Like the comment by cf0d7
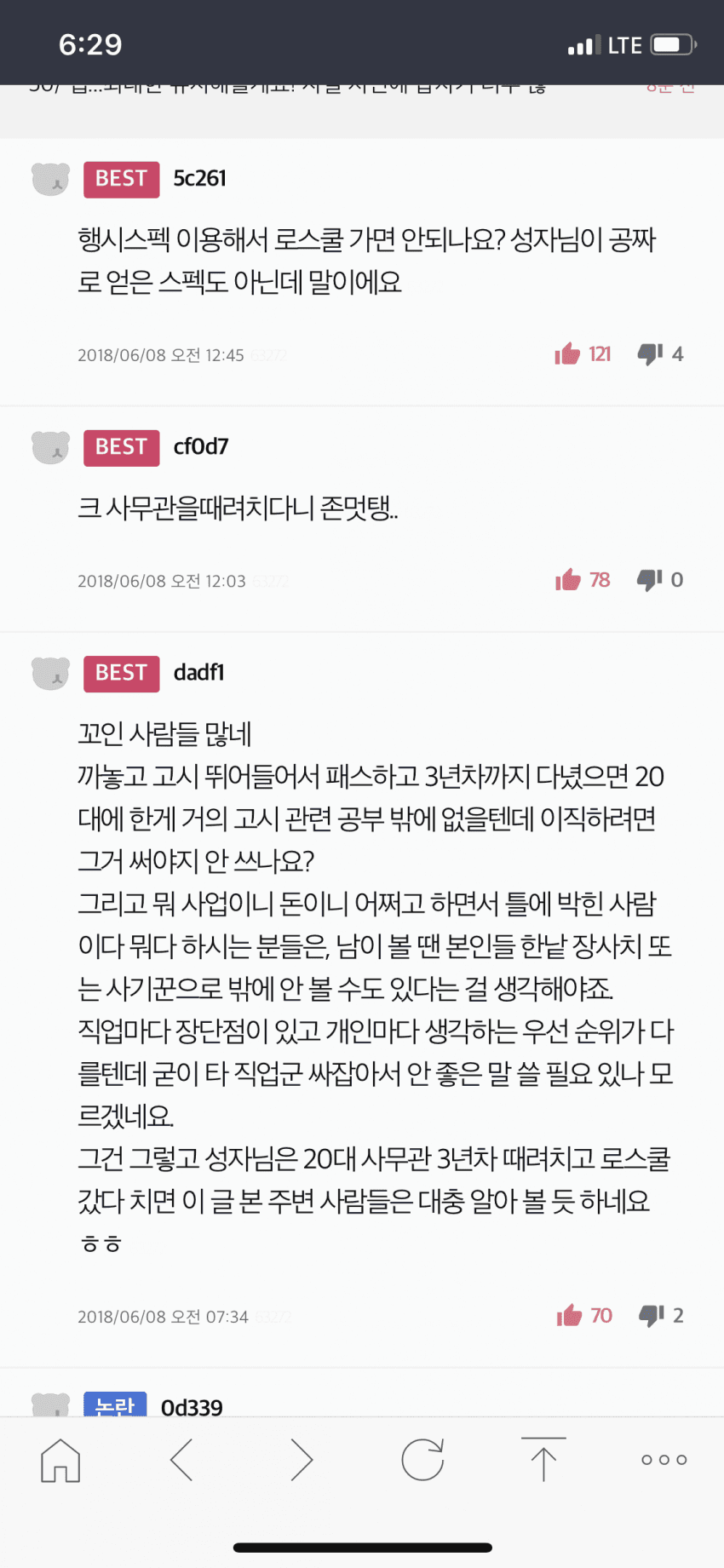The height and width of the screenshot is (1568, 724). coord(568,580)
